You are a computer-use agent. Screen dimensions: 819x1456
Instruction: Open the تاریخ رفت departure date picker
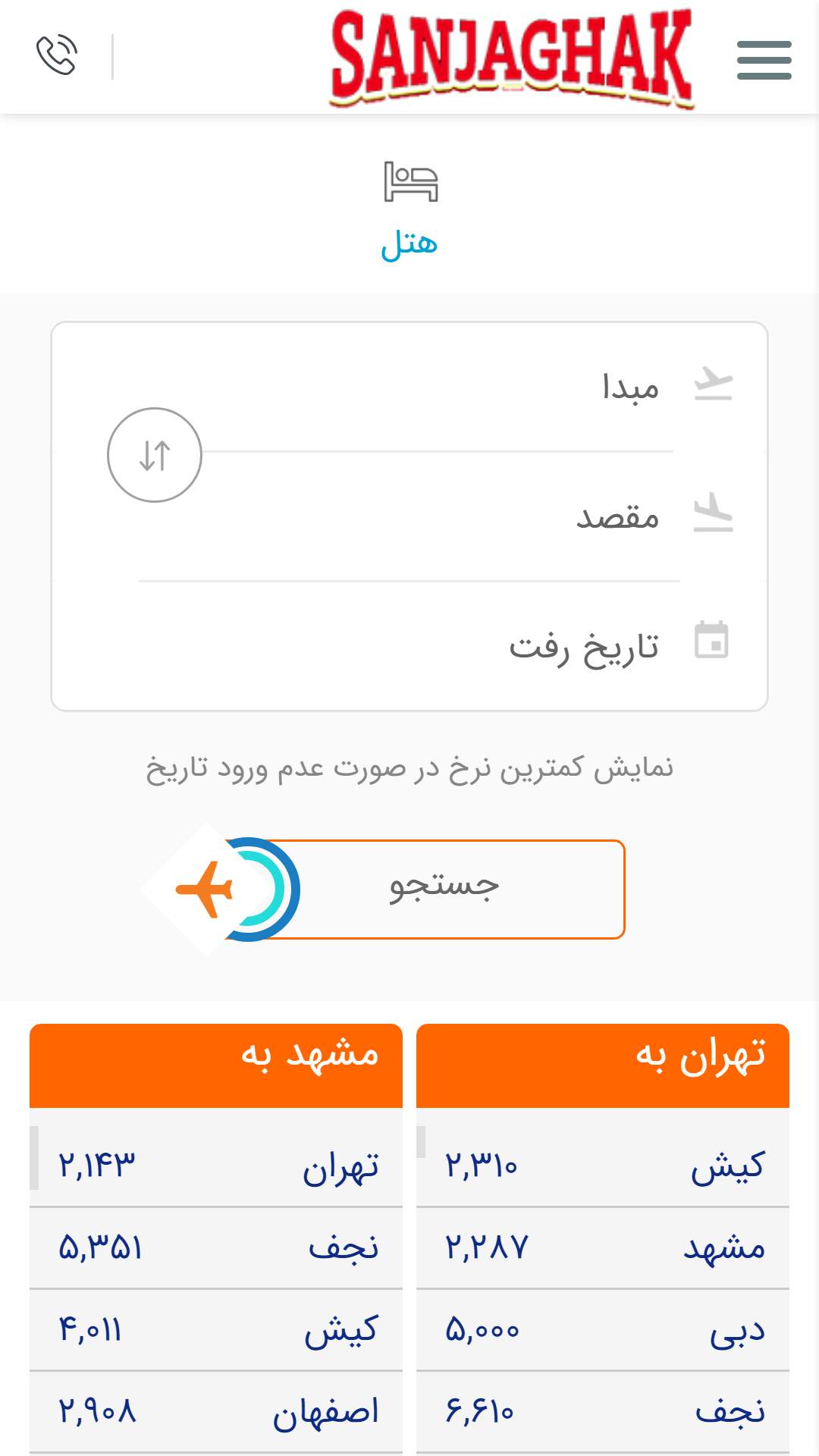click(409, 646)
